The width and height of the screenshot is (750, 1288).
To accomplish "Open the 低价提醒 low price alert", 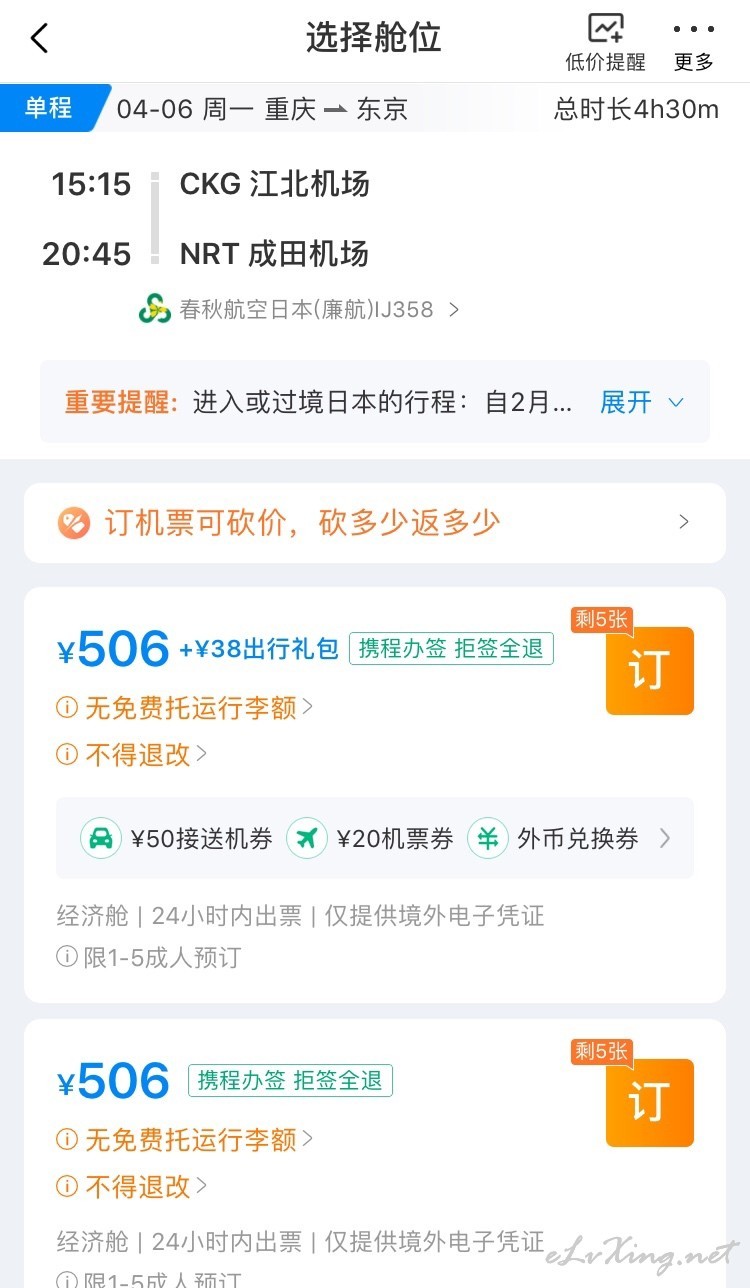I will 605,42.
